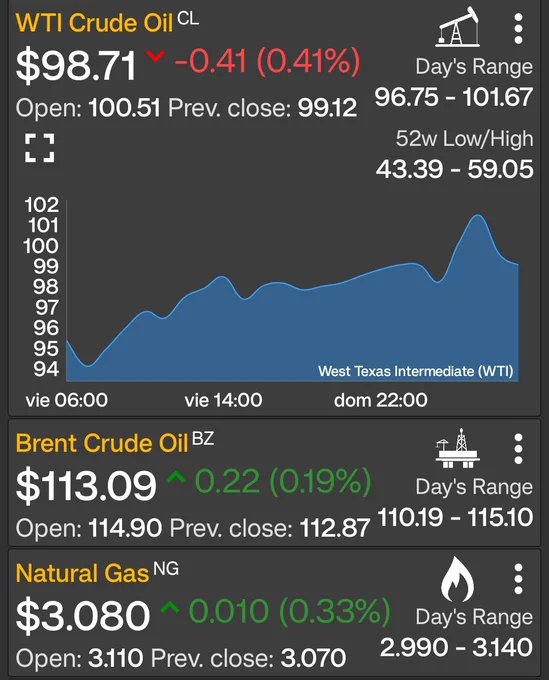Screen dimensions: 549x680
Task: Open the WTI Crude Oil overflow menu
Action: point(518,29)
